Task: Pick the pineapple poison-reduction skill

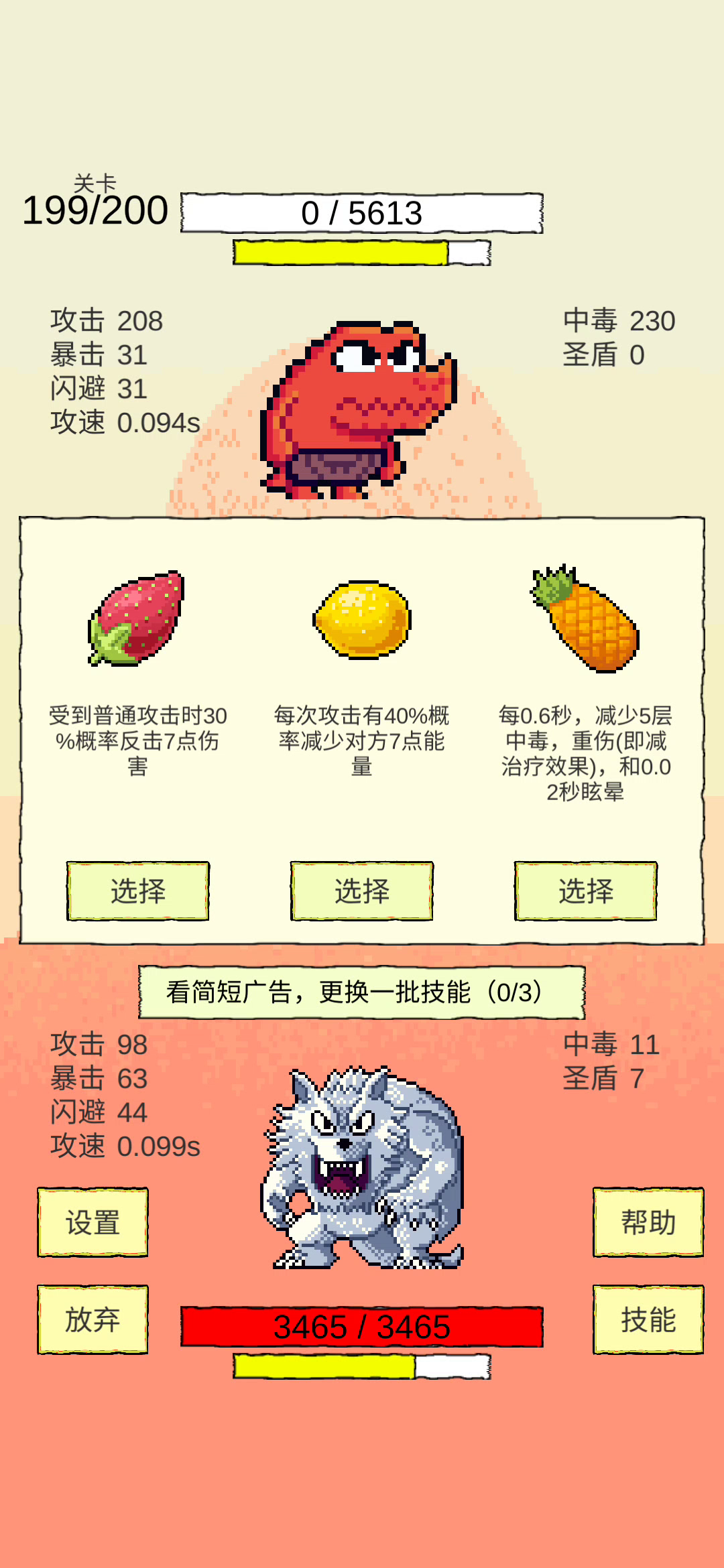Action: click(586, 891)
